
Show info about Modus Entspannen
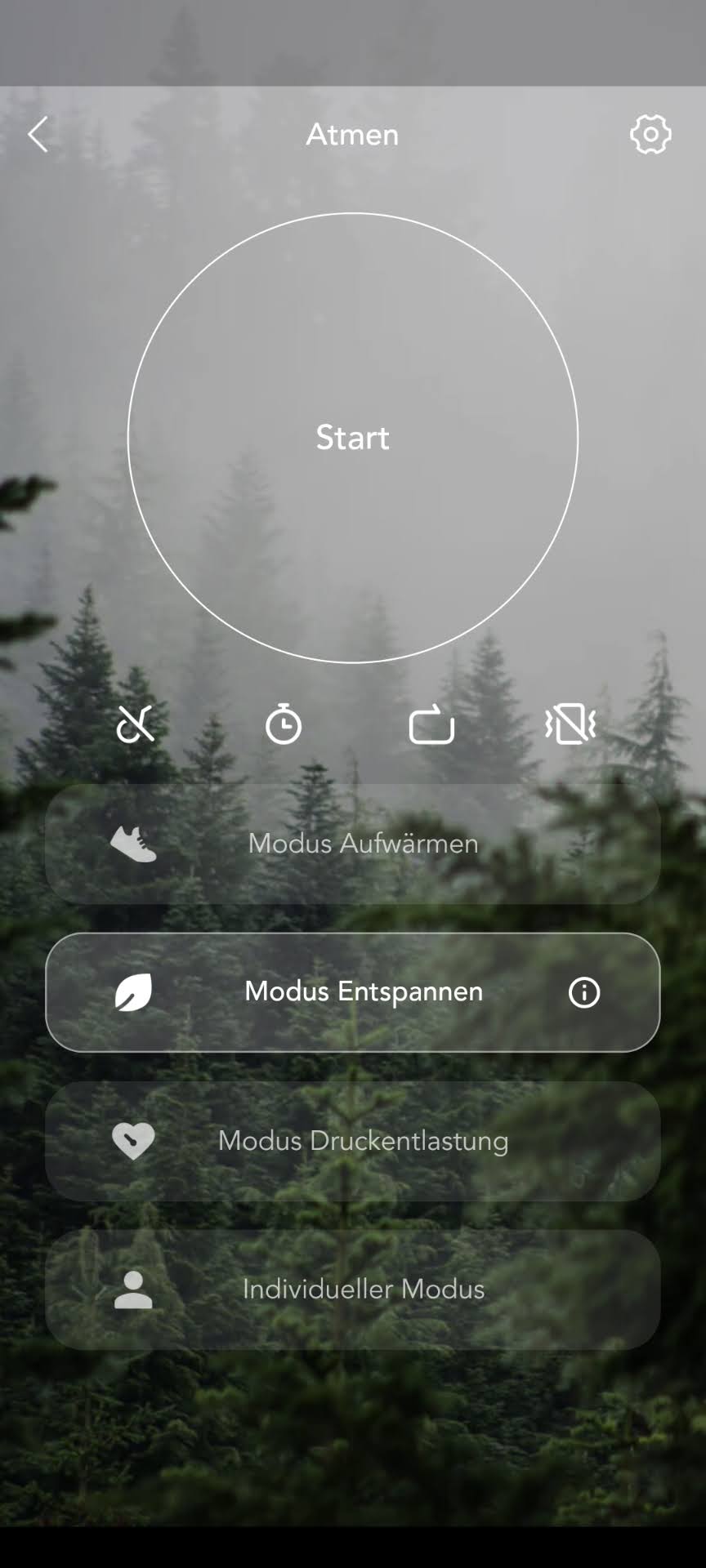[x=584, y=993]
